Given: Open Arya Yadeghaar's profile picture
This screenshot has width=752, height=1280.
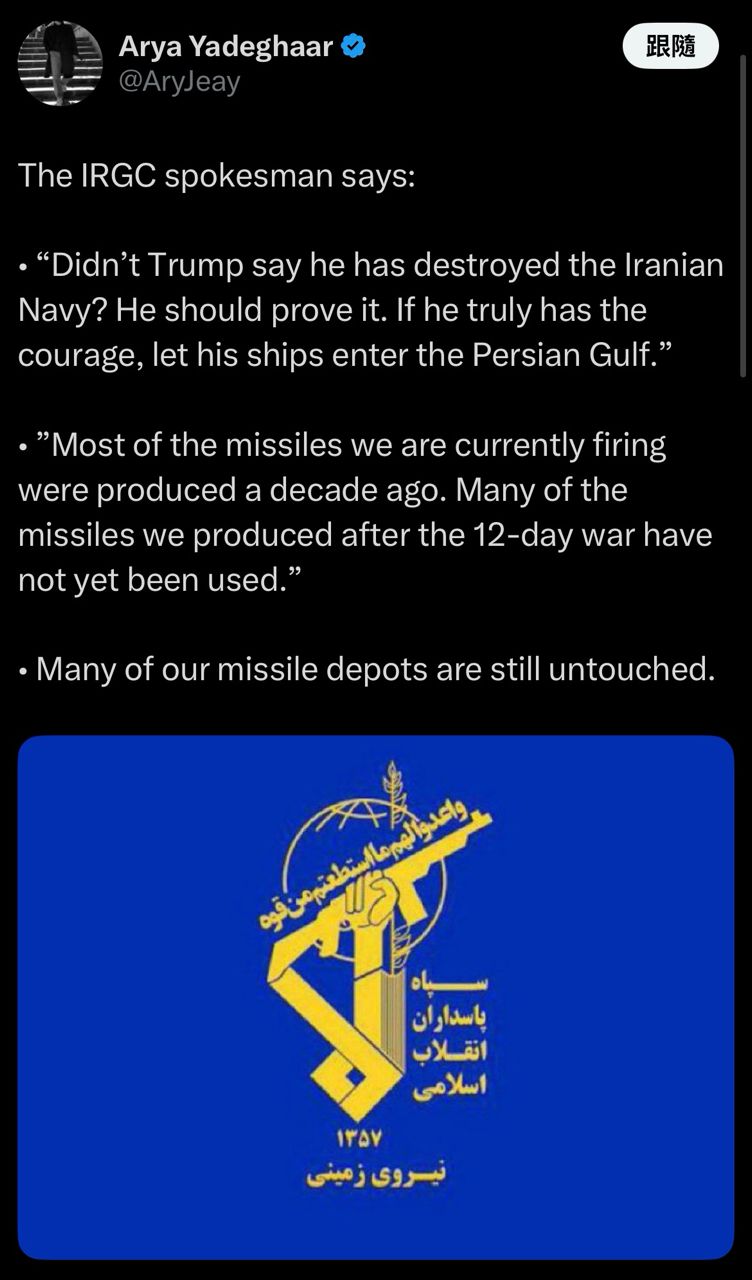Looking at the screenshot, I should (60, 63).
